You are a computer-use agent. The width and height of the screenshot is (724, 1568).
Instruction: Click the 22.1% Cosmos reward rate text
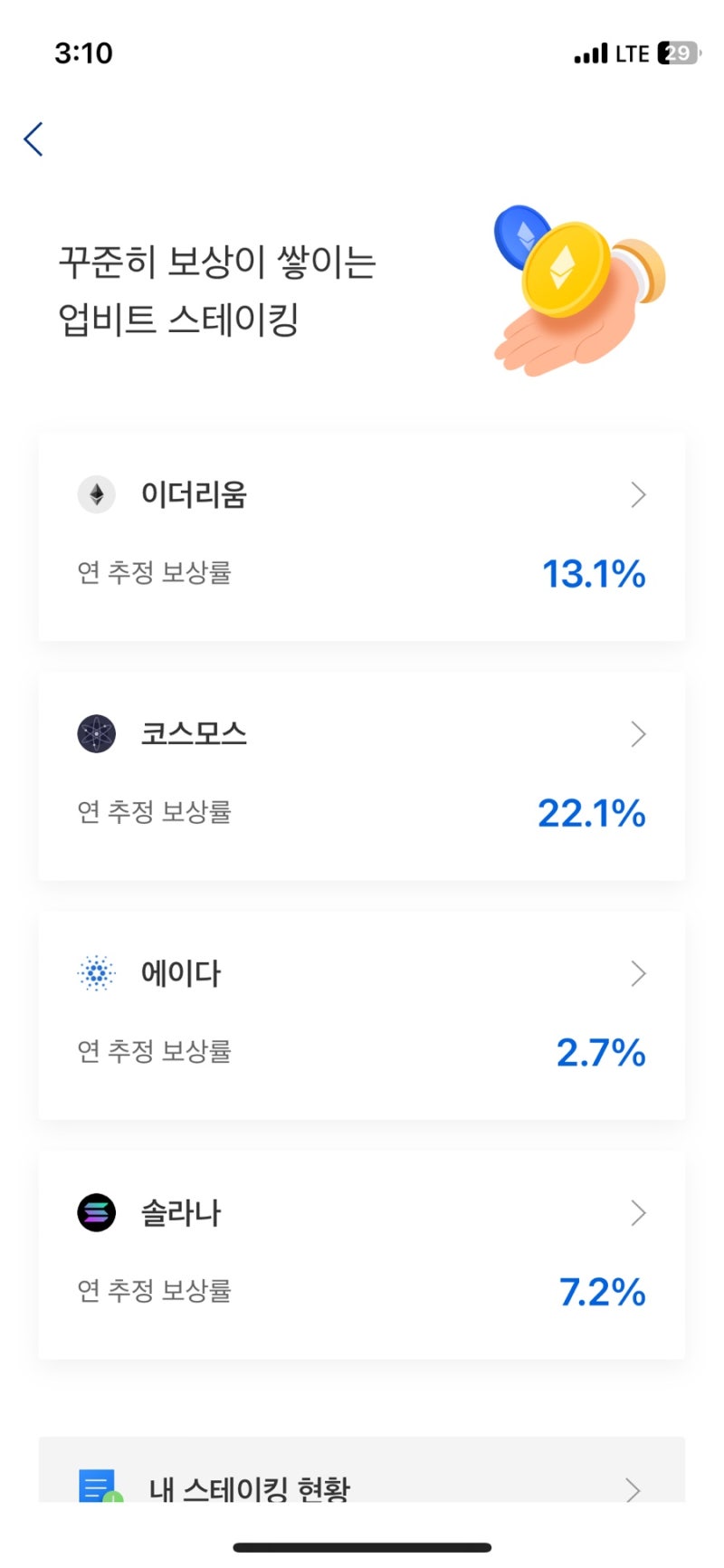tap(591, 813)
